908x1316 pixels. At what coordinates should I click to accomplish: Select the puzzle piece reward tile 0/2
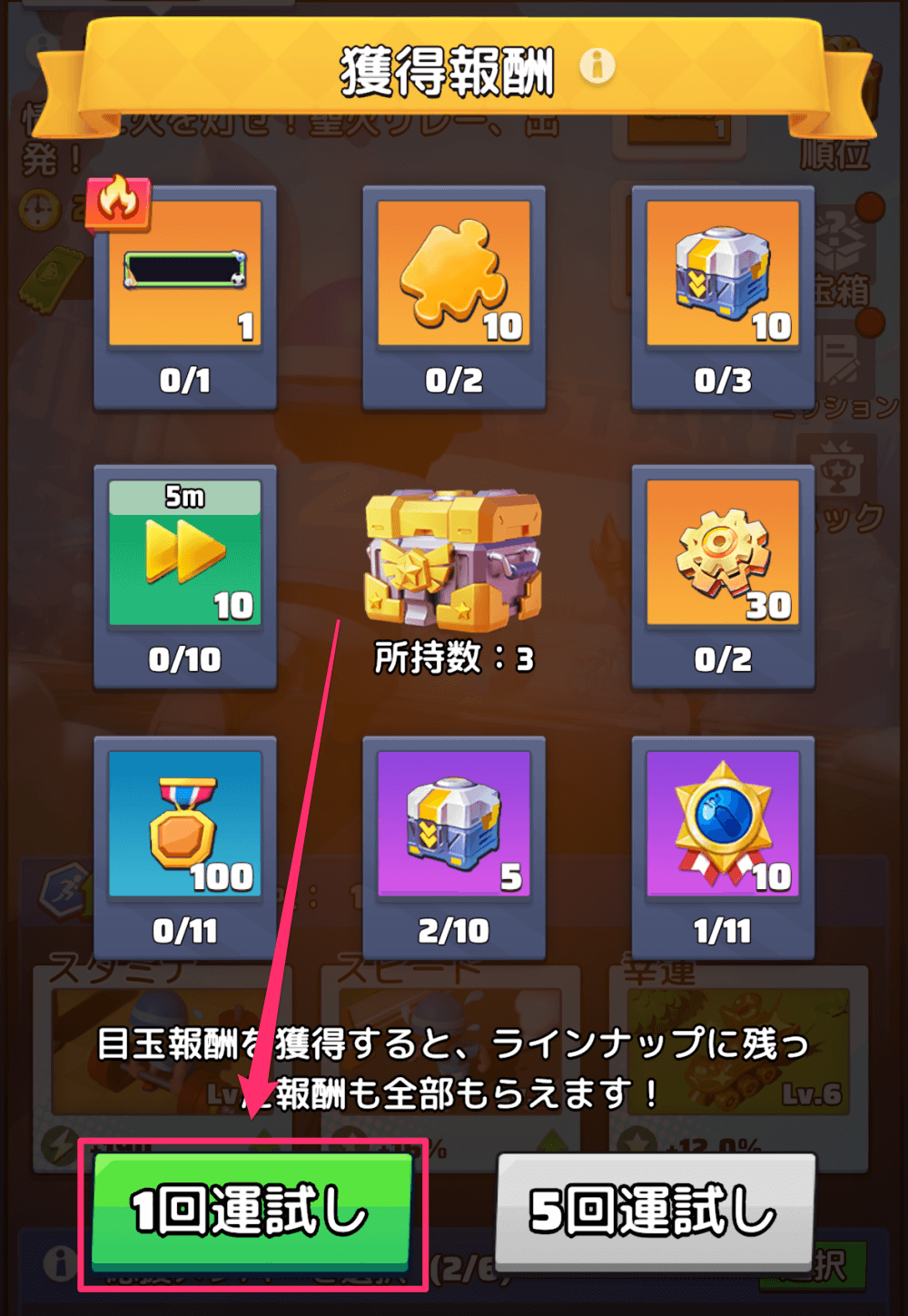pos(454,297)
